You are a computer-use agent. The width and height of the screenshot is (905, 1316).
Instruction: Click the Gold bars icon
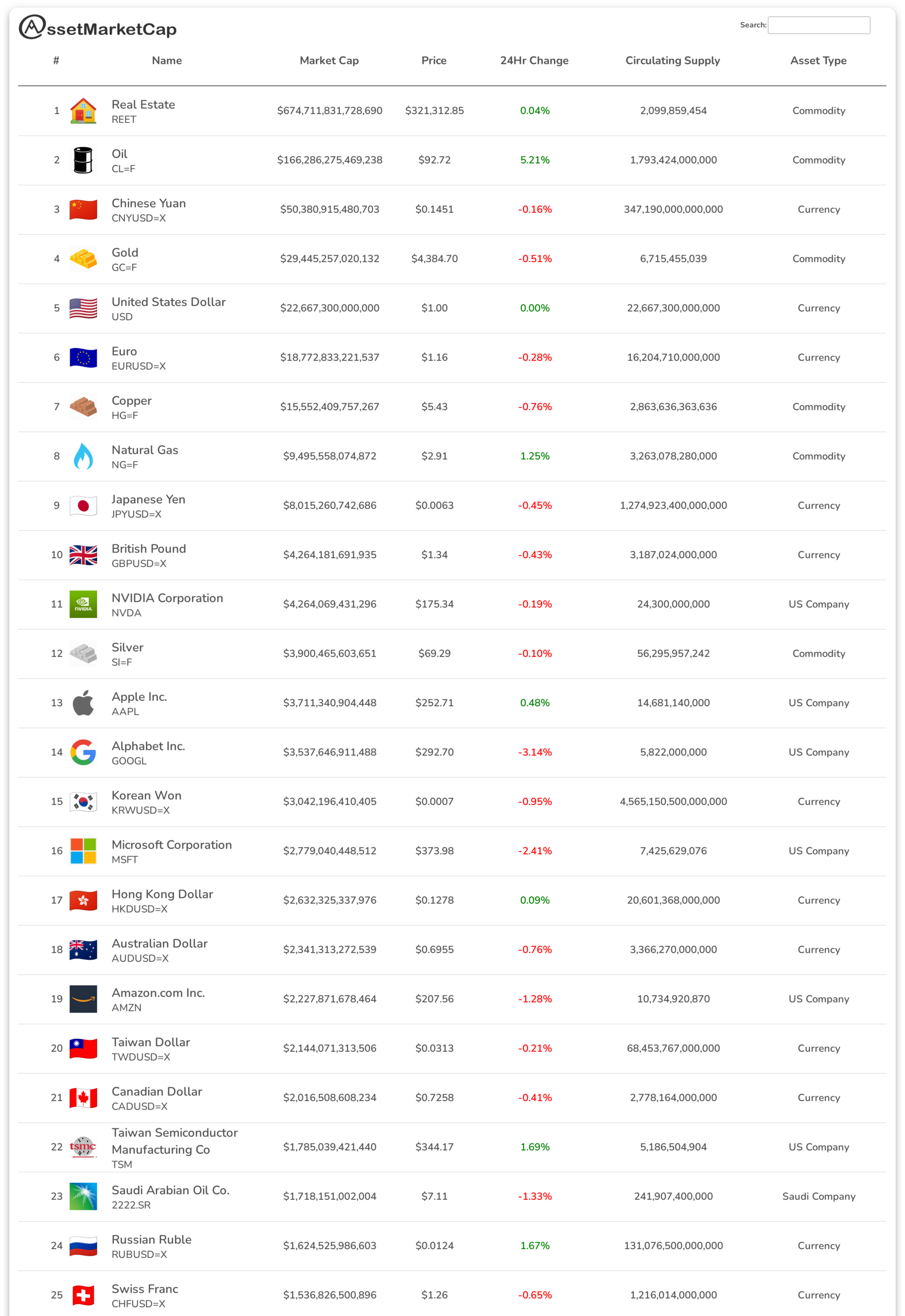click(x=83, y=259)
